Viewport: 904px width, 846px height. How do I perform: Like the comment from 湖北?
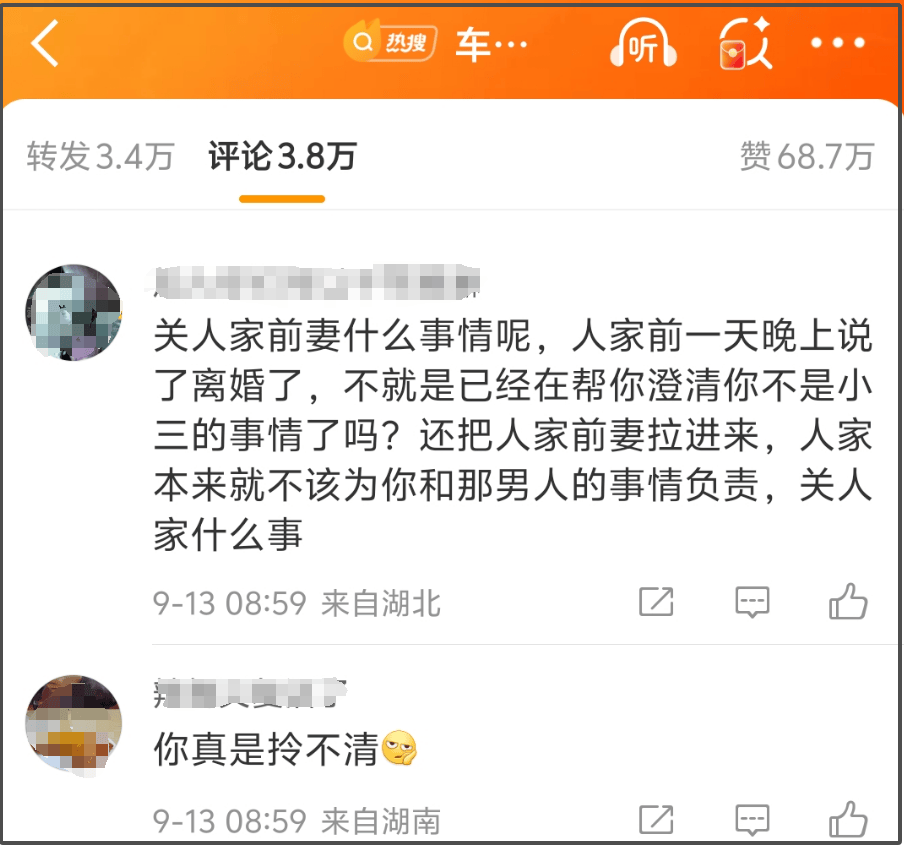pos(848,602)
